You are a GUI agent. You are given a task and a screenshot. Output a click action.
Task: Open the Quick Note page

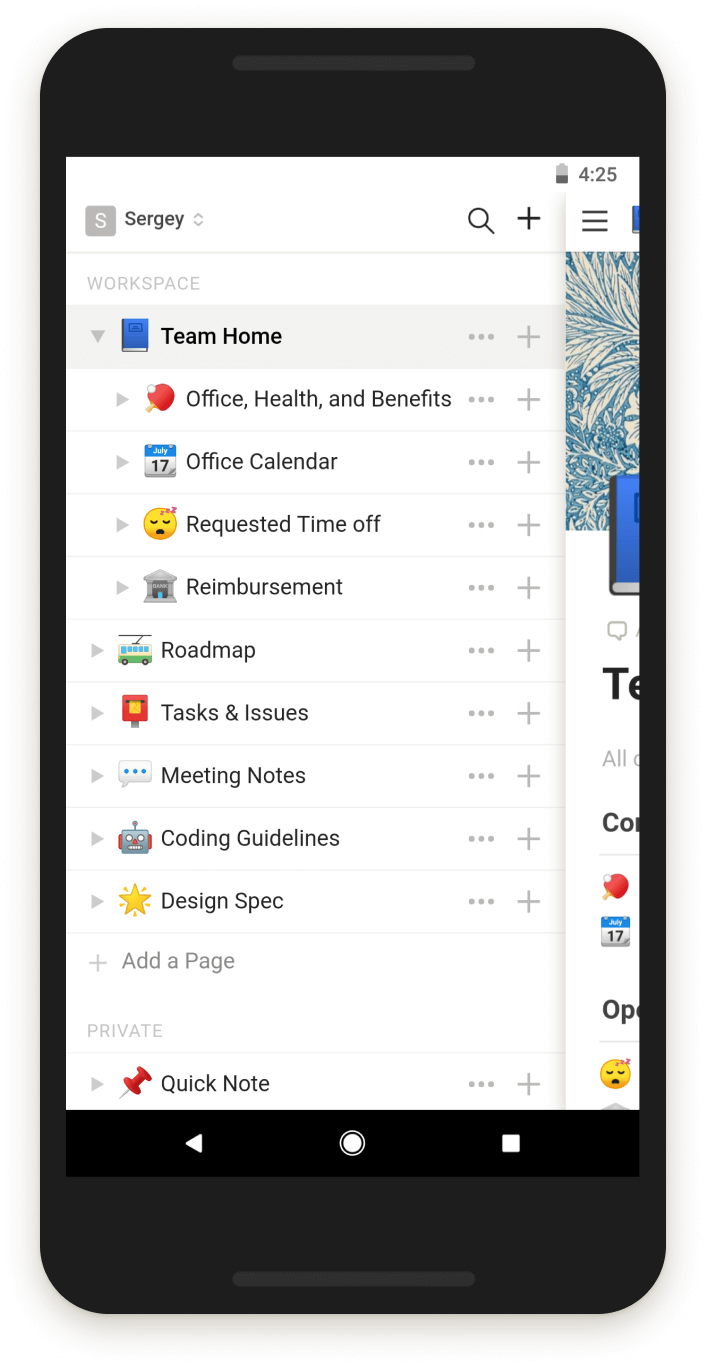coord(215,1084)
